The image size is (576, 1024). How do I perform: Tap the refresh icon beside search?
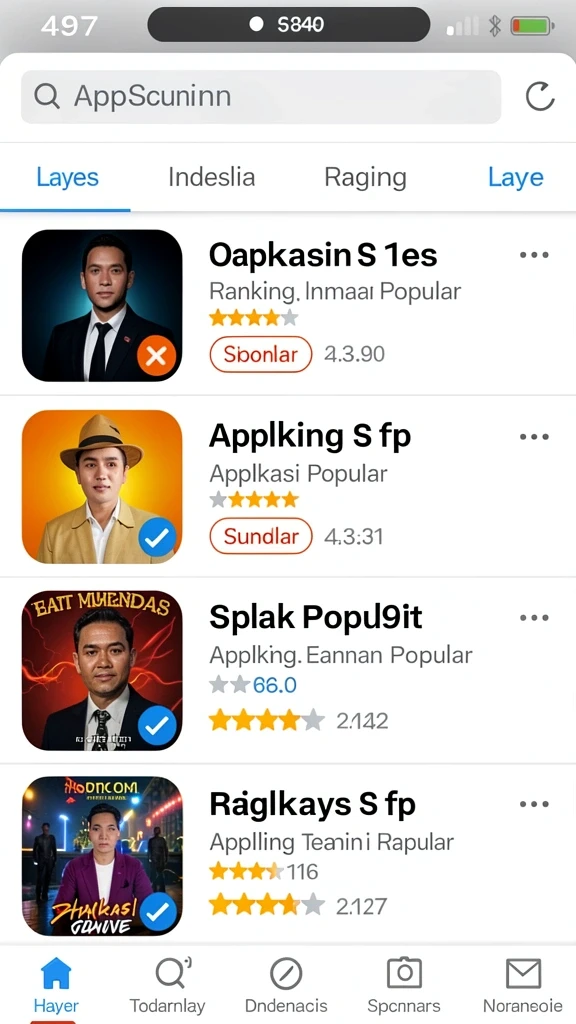click(540, 97)
